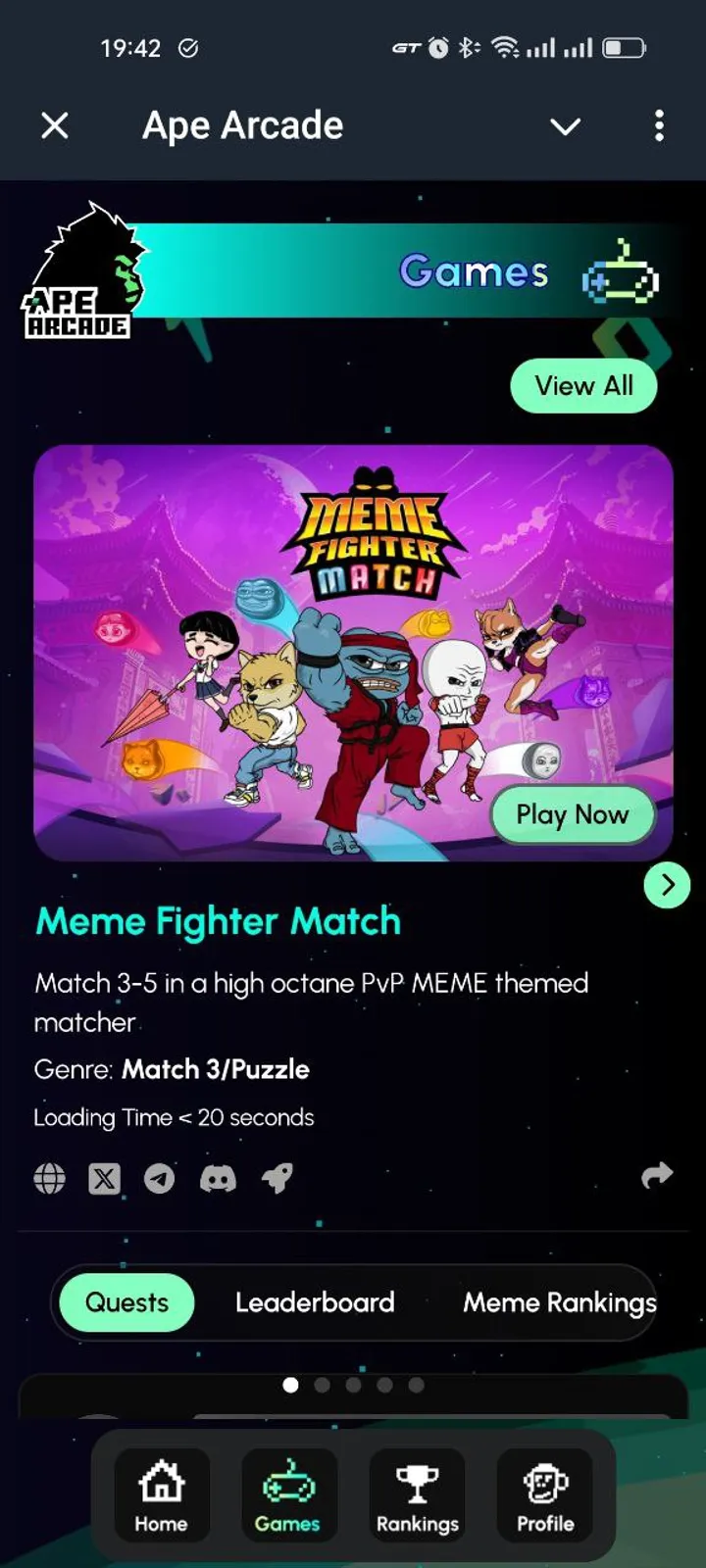Play Meme Fighter Match now
The width and height of the screenshot is (706, 1568).
[x=572, y=814]
